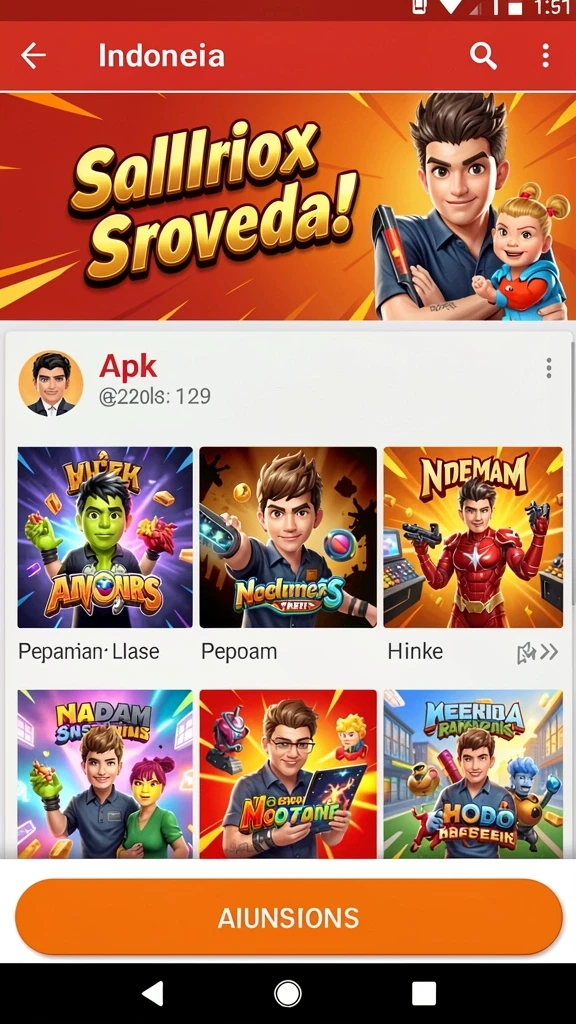Open recent apps from the navigation bar
576x1024 pixels.
[424, 994]
